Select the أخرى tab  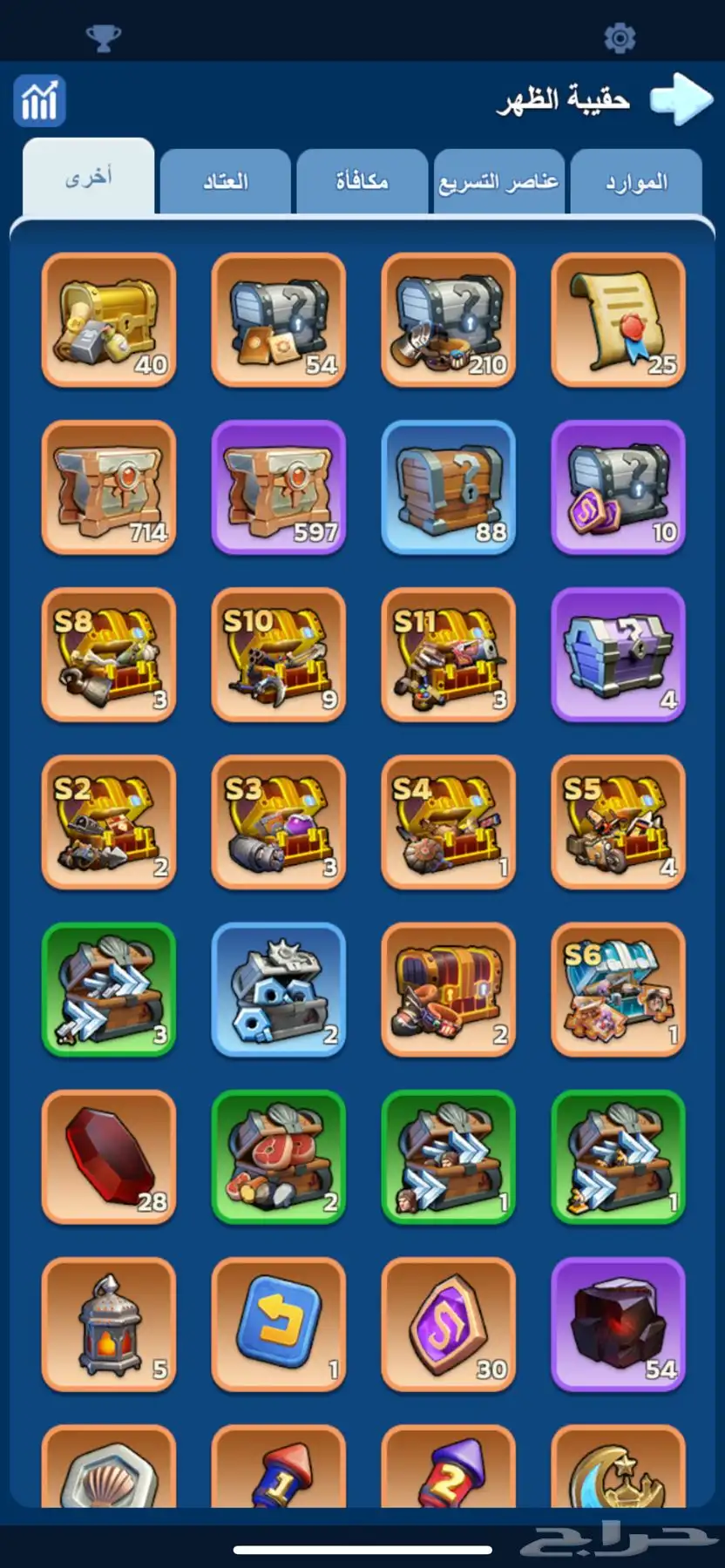(88, 178)
